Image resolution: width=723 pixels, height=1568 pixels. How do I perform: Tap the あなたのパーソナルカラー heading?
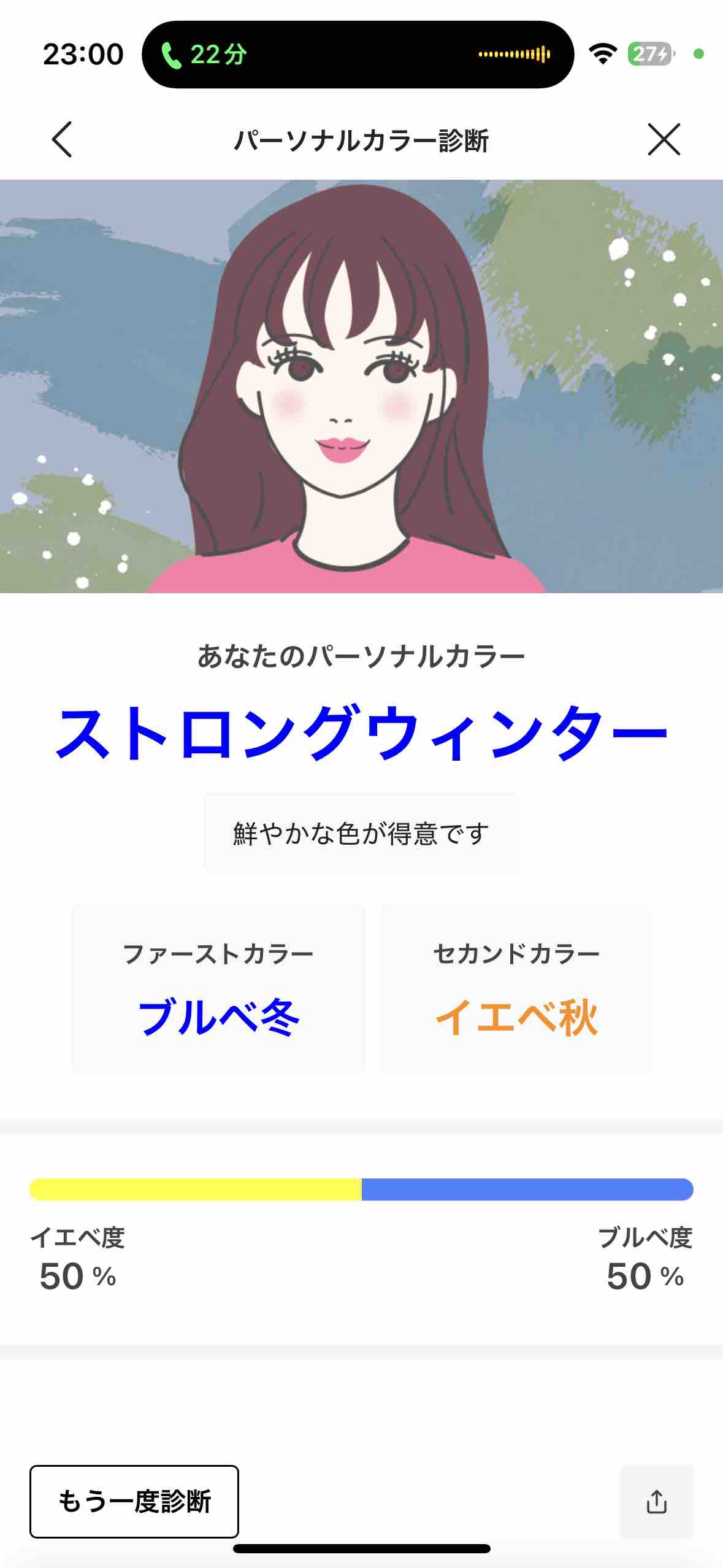361,656
